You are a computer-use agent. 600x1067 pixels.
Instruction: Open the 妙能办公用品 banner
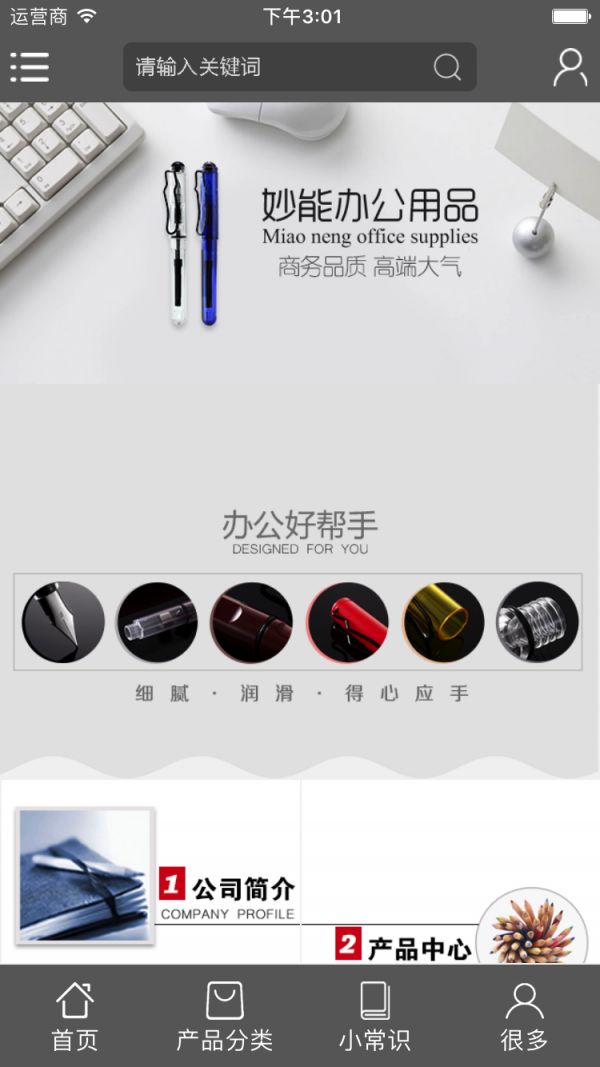[300, 243]
